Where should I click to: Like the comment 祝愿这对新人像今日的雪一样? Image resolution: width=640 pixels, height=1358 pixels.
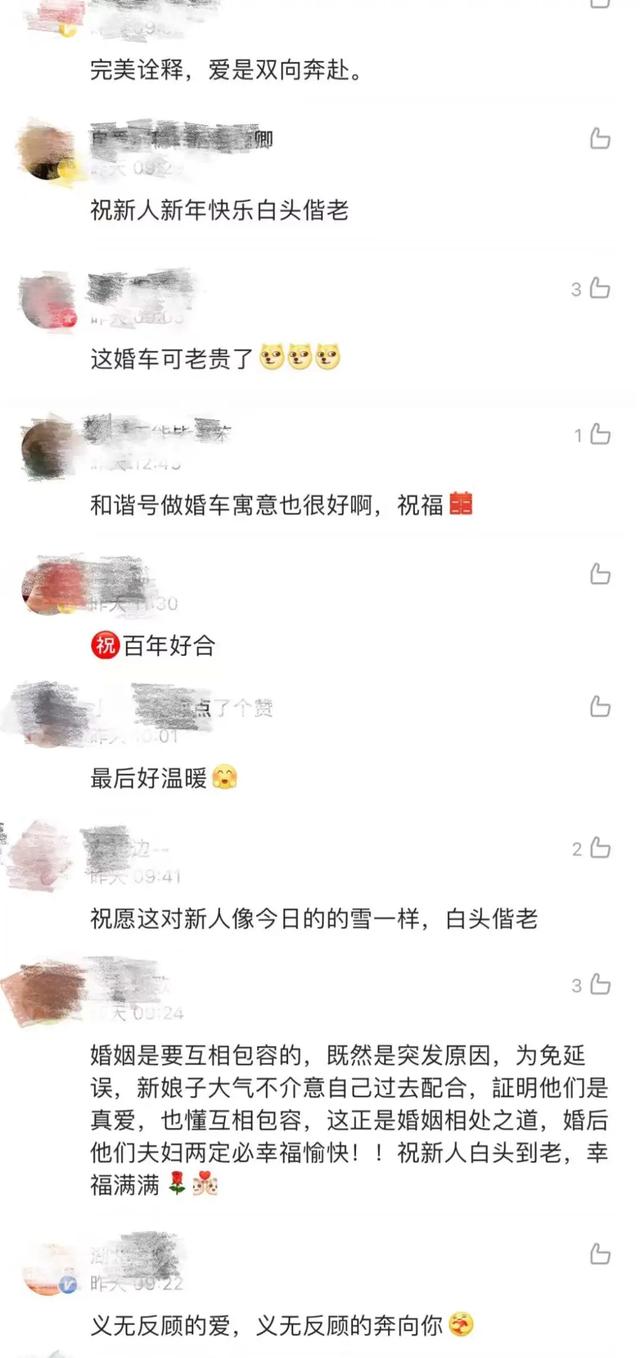600,848
